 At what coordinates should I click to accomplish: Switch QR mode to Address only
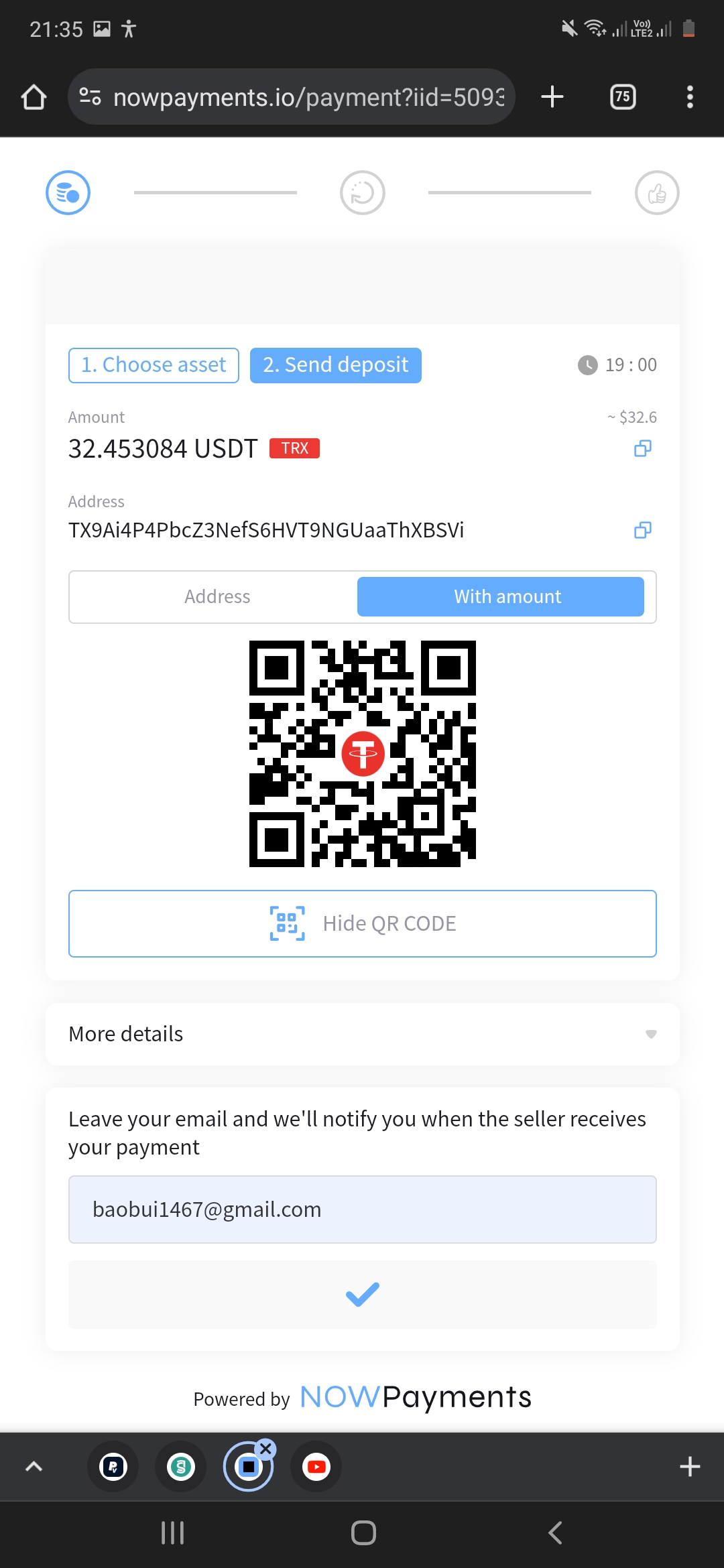[217, 596]
